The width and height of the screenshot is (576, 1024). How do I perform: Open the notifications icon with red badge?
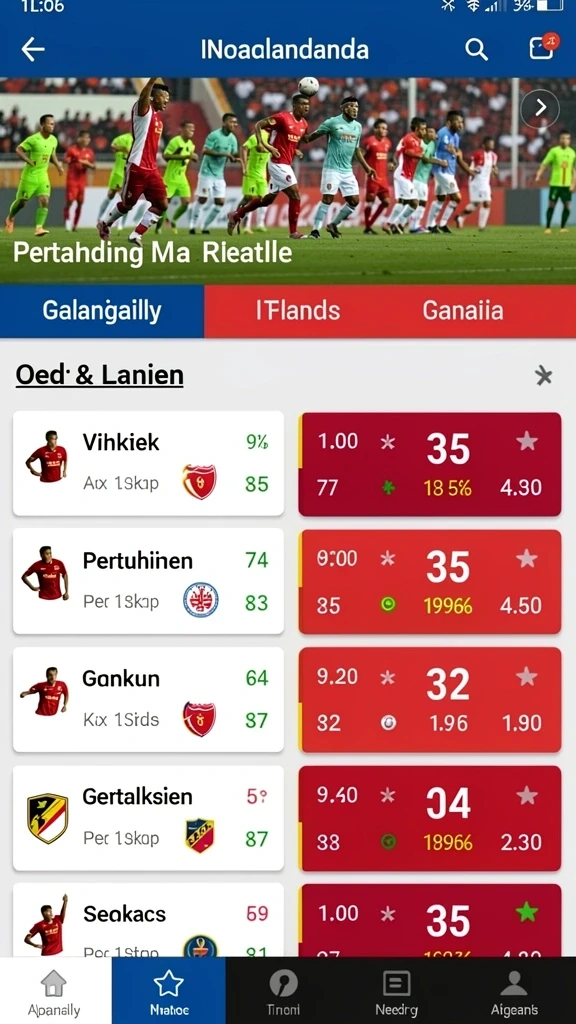coord(543,47)
